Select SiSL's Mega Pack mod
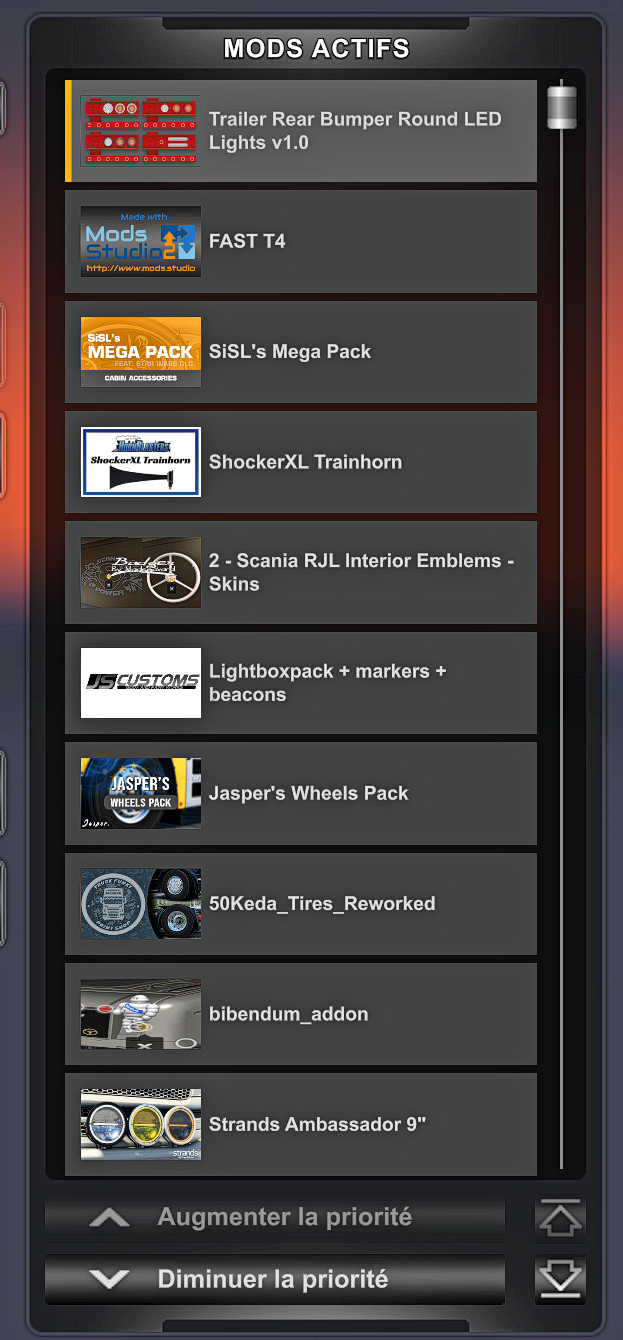 [300, 352]
